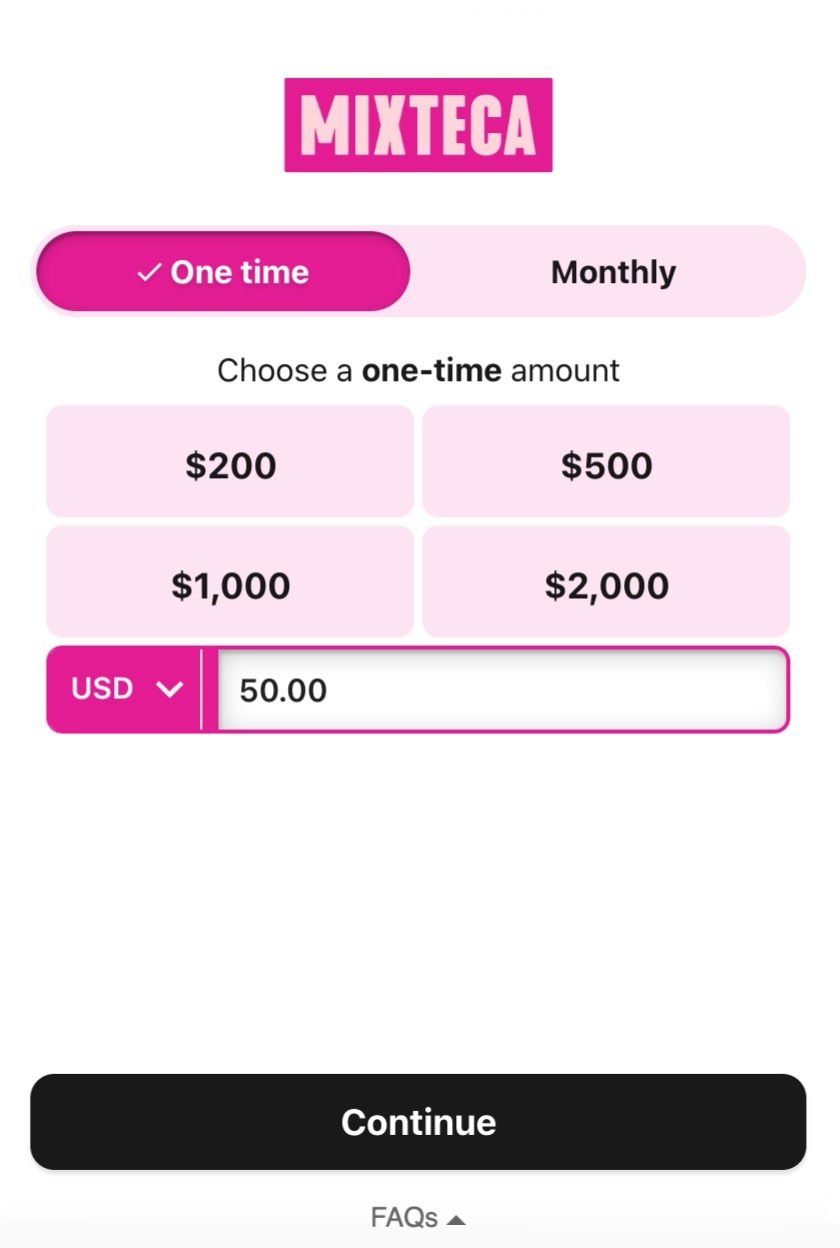Click the checkmark on One time option

pyautogui.click(x=150, y=270)
